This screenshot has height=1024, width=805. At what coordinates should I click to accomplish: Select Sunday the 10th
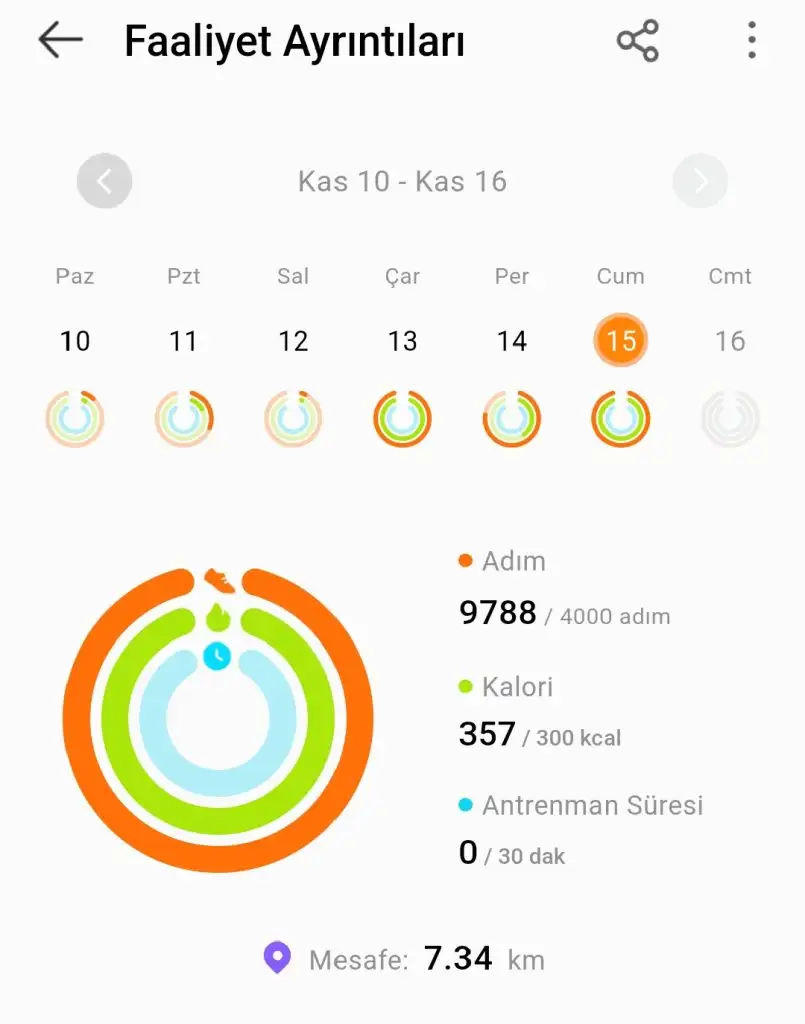75,341
